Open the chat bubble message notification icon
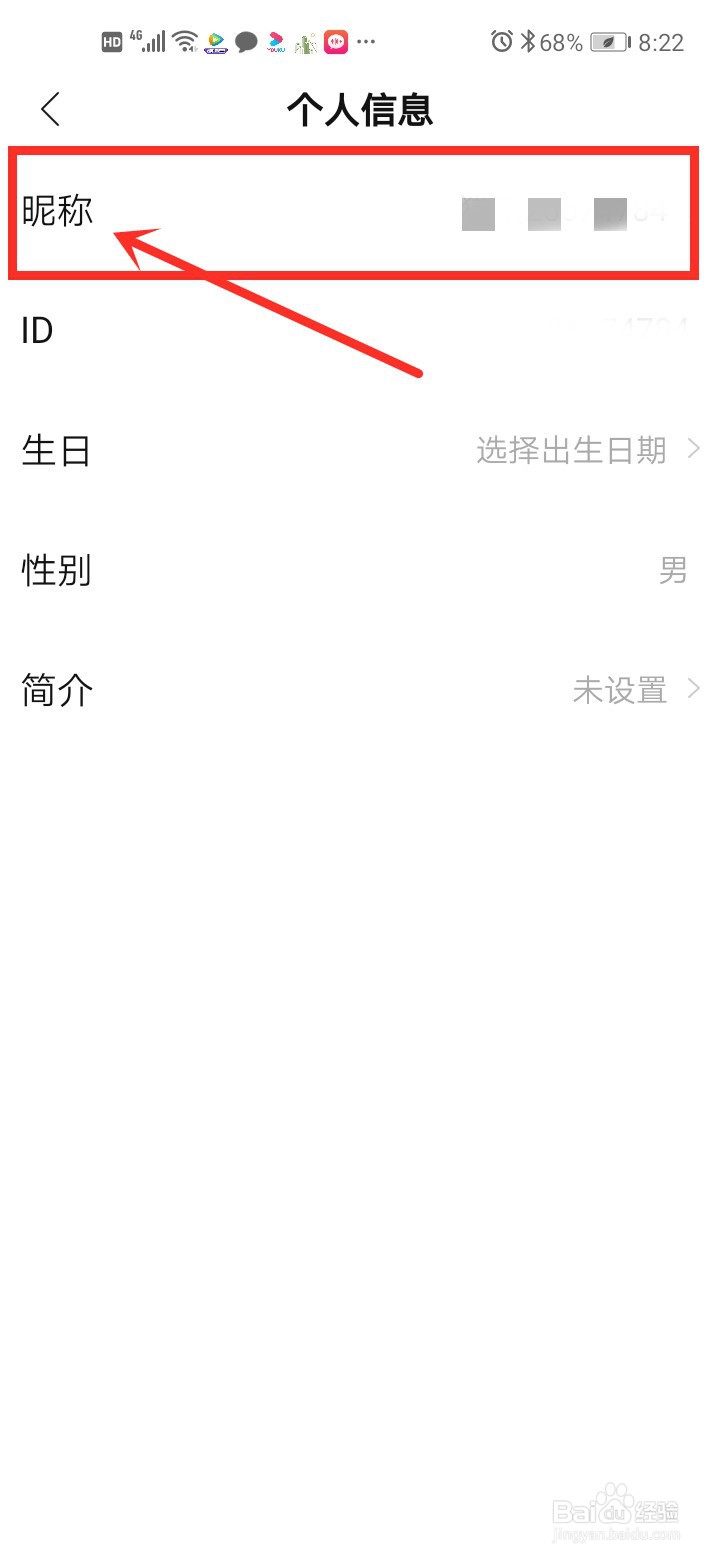Viewport: 720px width, 1560px height. pos(247,42)
